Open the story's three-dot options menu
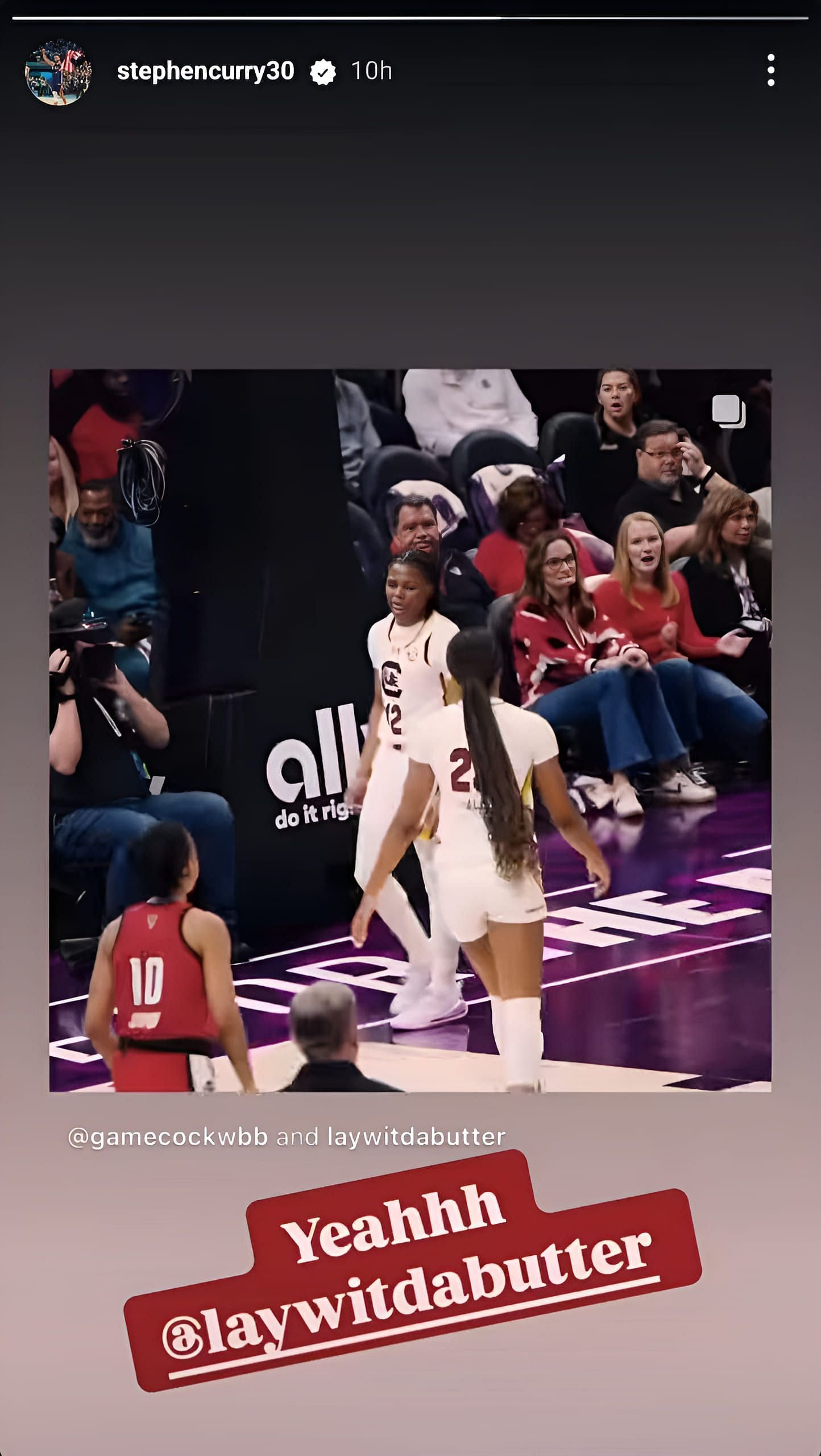The height and width of the screenshot is (1456, 821). [770, 71]
